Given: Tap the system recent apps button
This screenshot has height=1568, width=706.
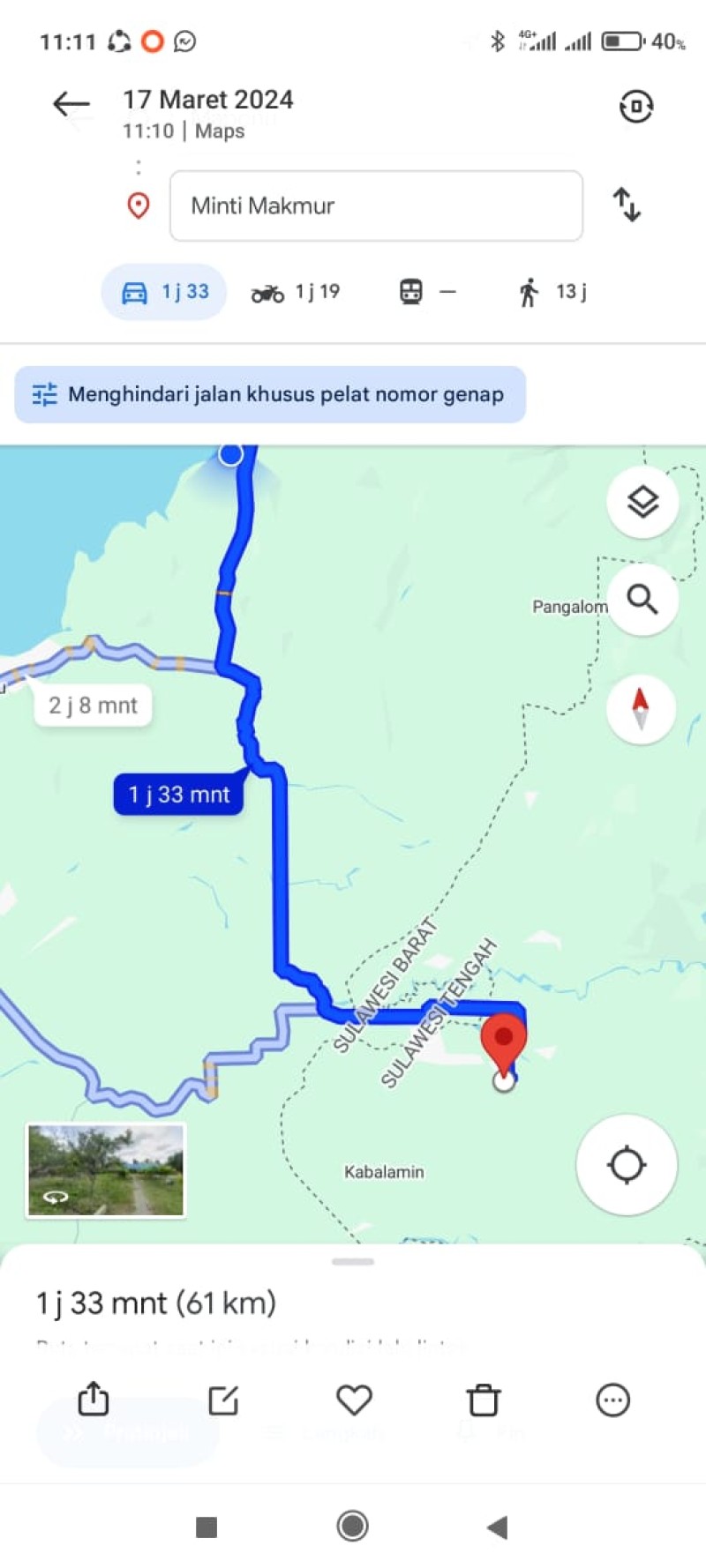Looking at the screenshot, I should pyautogui.click(x=207, y=1527).
